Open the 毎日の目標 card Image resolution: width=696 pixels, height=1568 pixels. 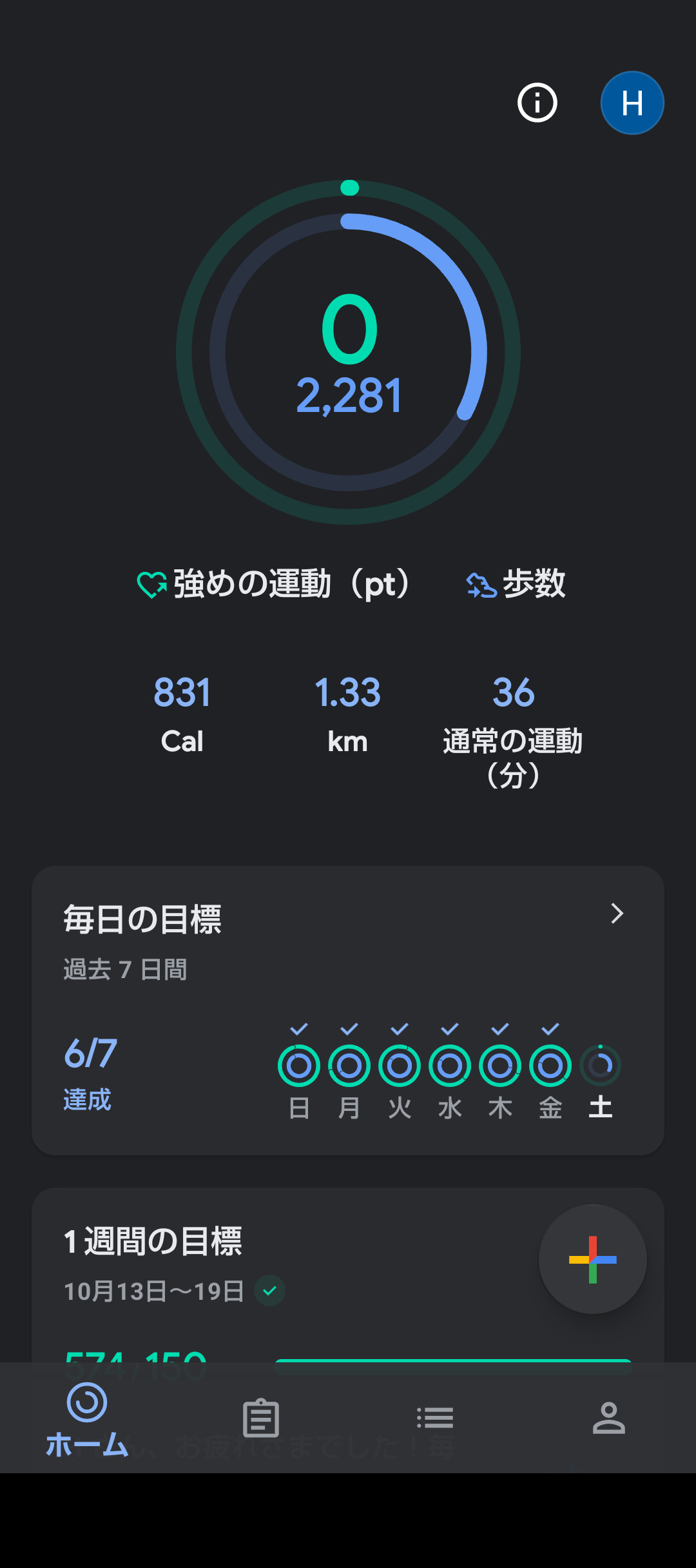348,1010
